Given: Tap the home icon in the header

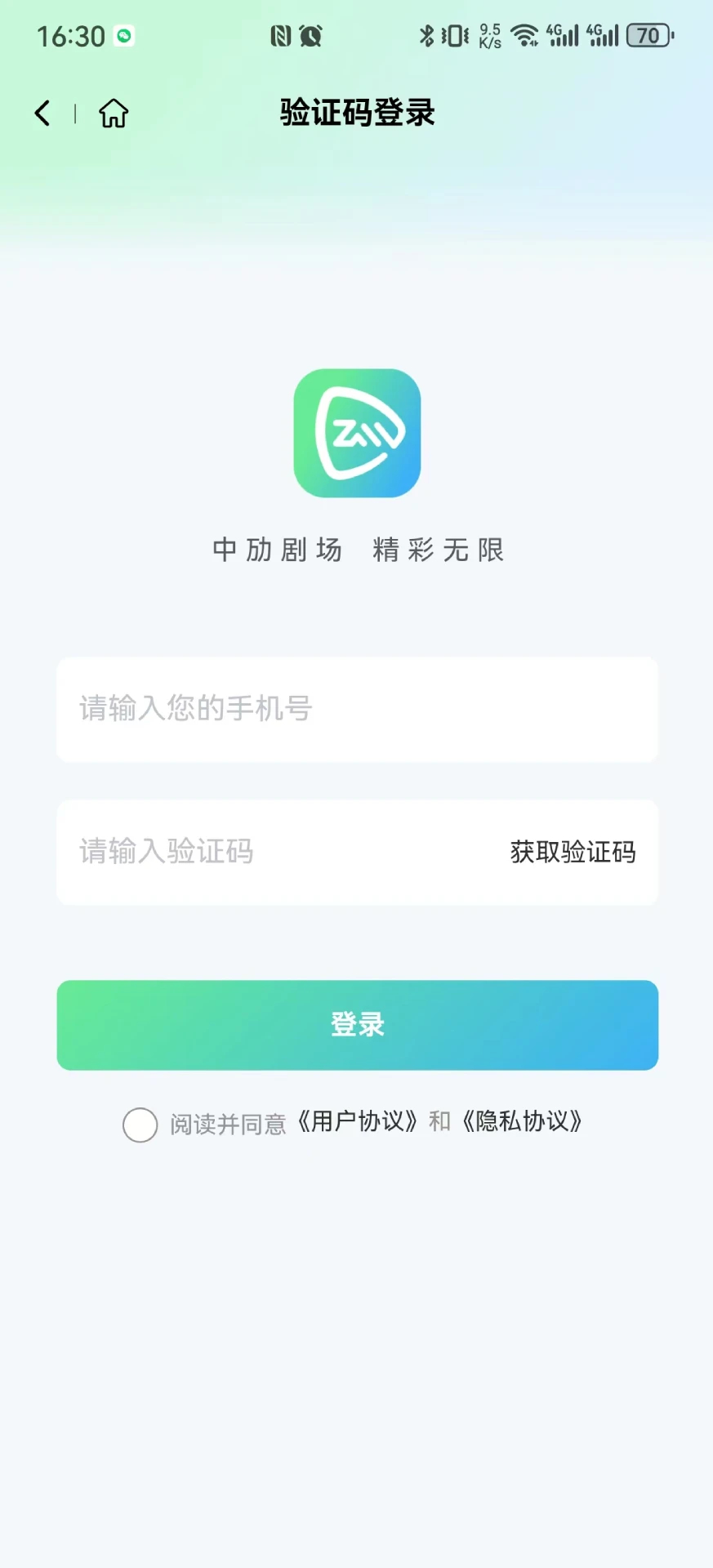Looking at the screenshot, I should click(113, 113).
